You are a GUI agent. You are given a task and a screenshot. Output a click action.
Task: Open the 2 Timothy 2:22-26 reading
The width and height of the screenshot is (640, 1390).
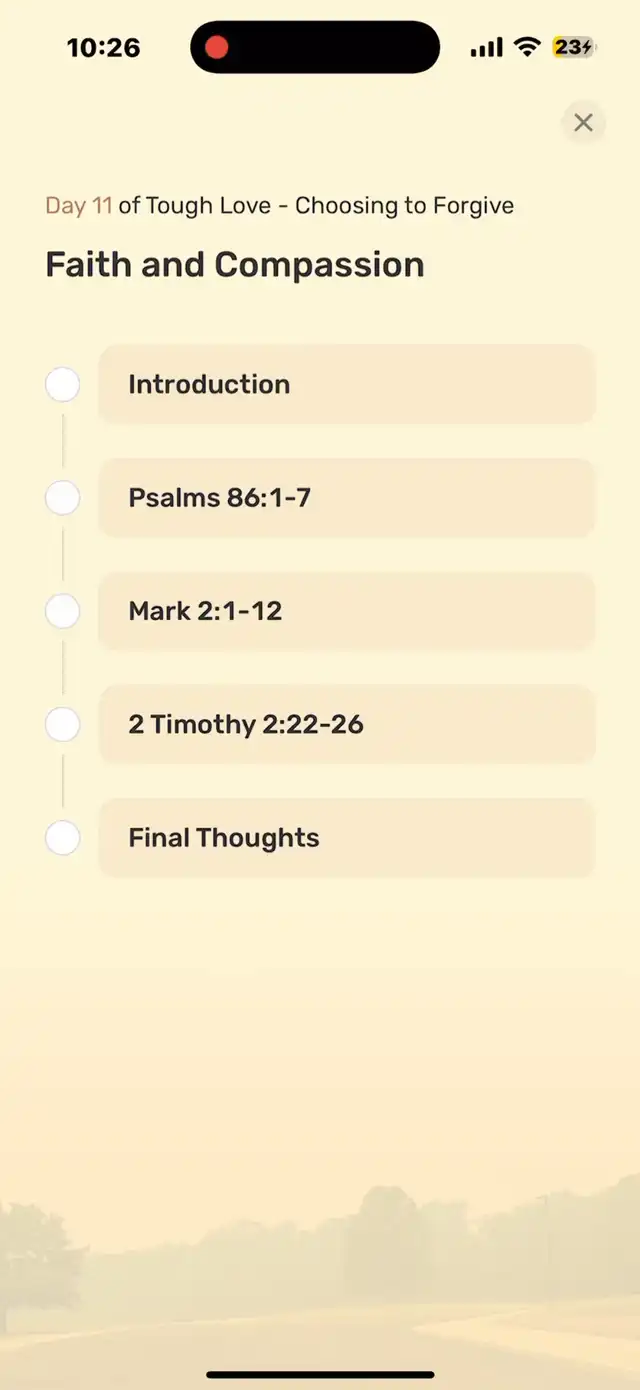tap(347, 724)
